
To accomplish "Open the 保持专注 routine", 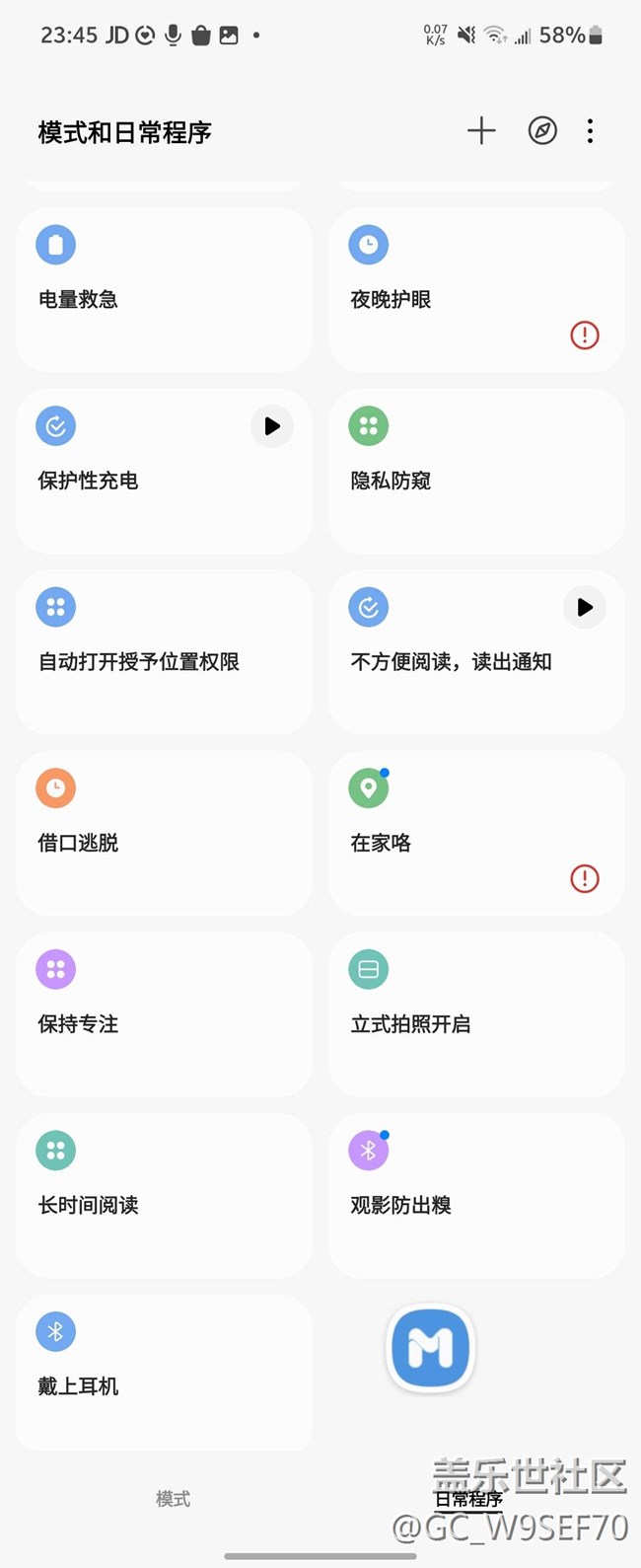I will [164, 1014].
